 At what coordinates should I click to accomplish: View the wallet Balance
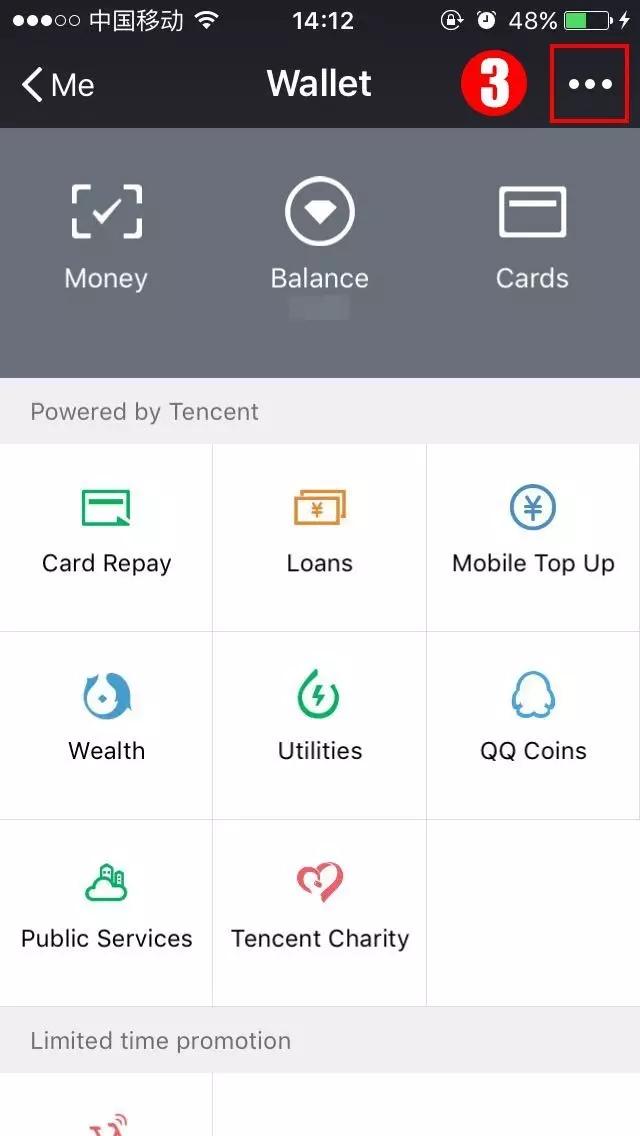click(320, 237)
